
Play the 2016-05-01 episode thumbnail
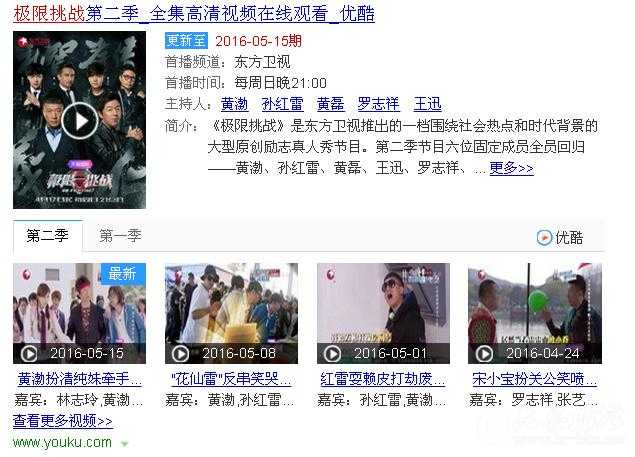[x=383, y=313]
